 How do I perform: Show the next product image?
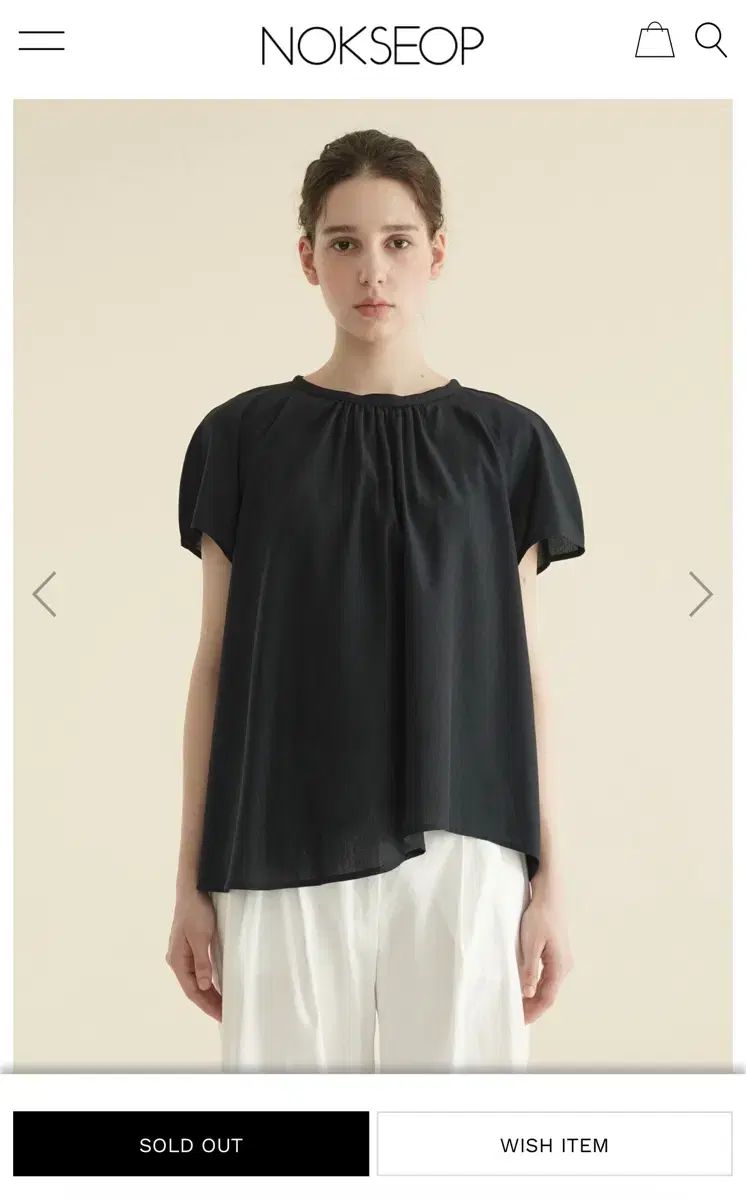click(x=701, y=594)
